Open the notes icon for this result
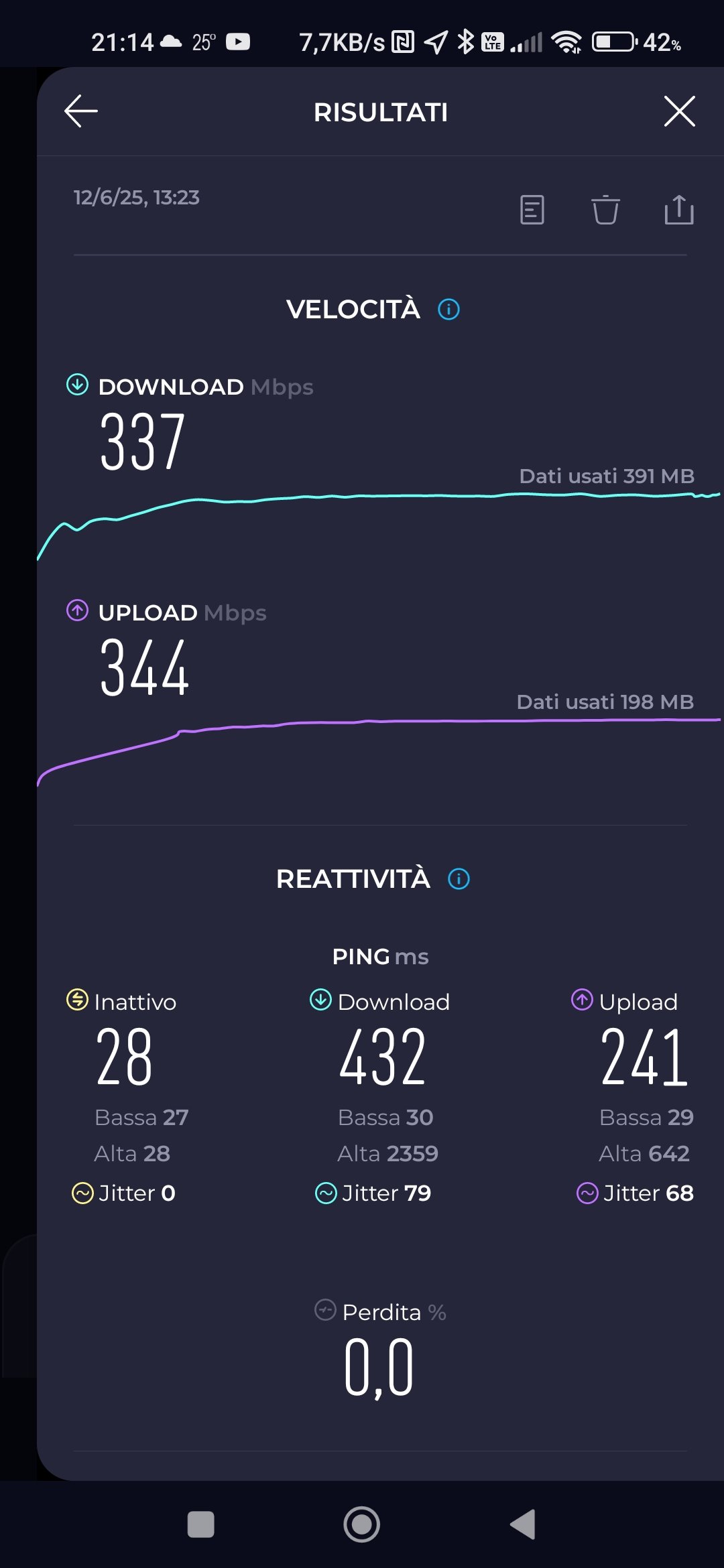 tap(532, 210)
